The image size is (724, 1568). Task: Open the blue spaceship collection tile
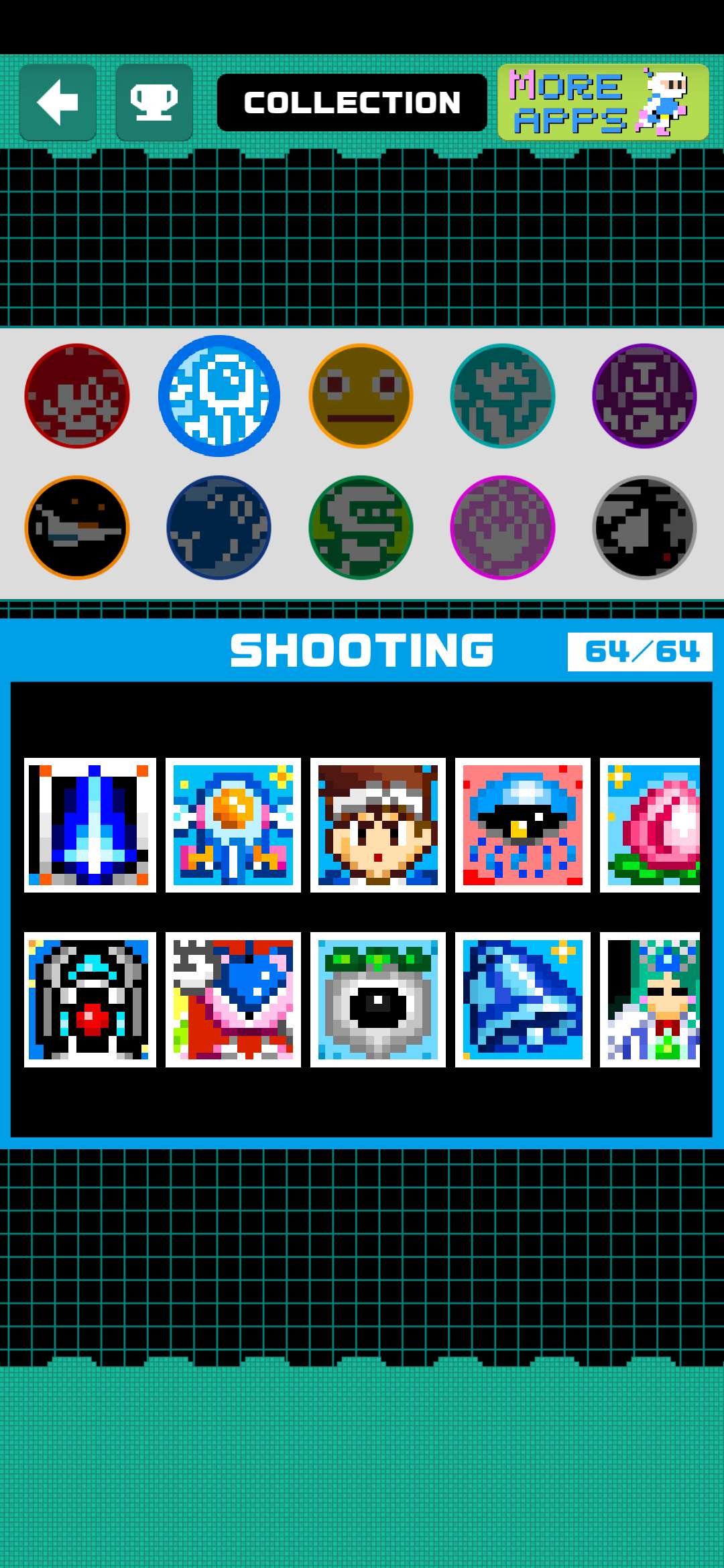click(x=90, y=825)
